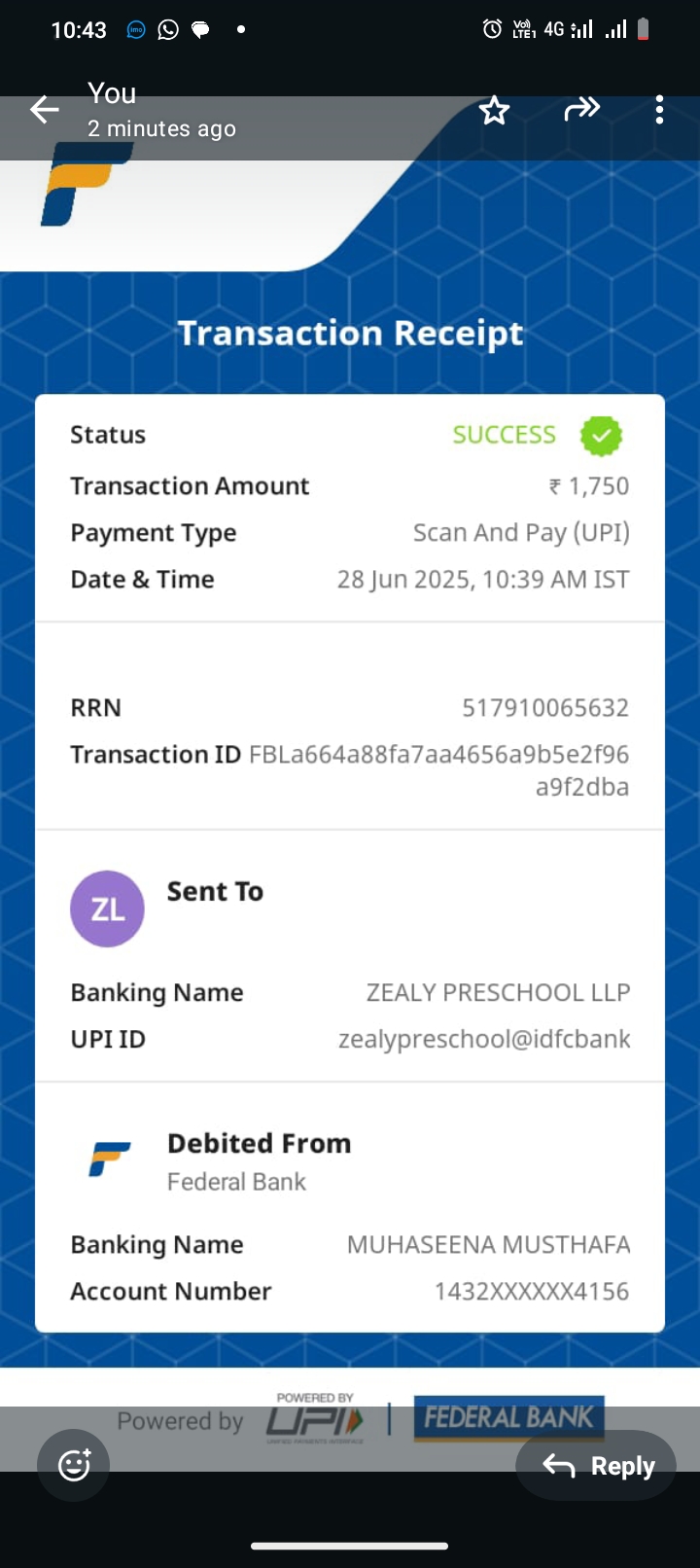Forward this receipt image
This screenshot has height=1568, width=700.
[x=581, y=110]
